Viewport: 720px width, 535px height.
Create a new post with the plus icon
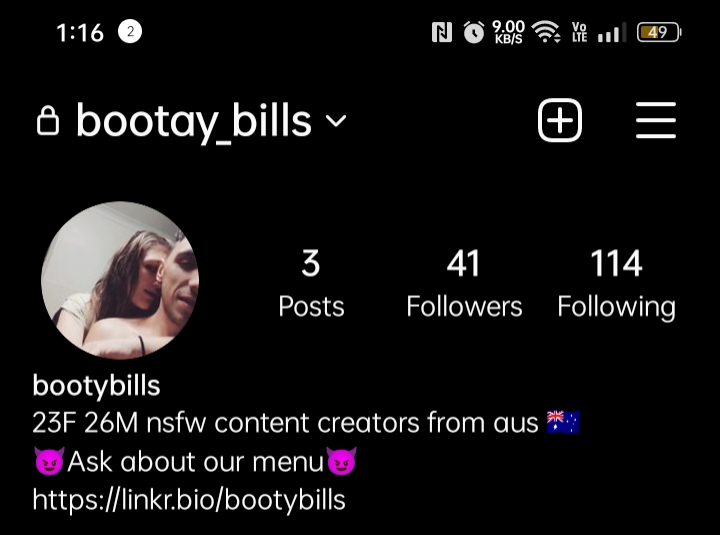pyautogui.click(x=560, y=122)
